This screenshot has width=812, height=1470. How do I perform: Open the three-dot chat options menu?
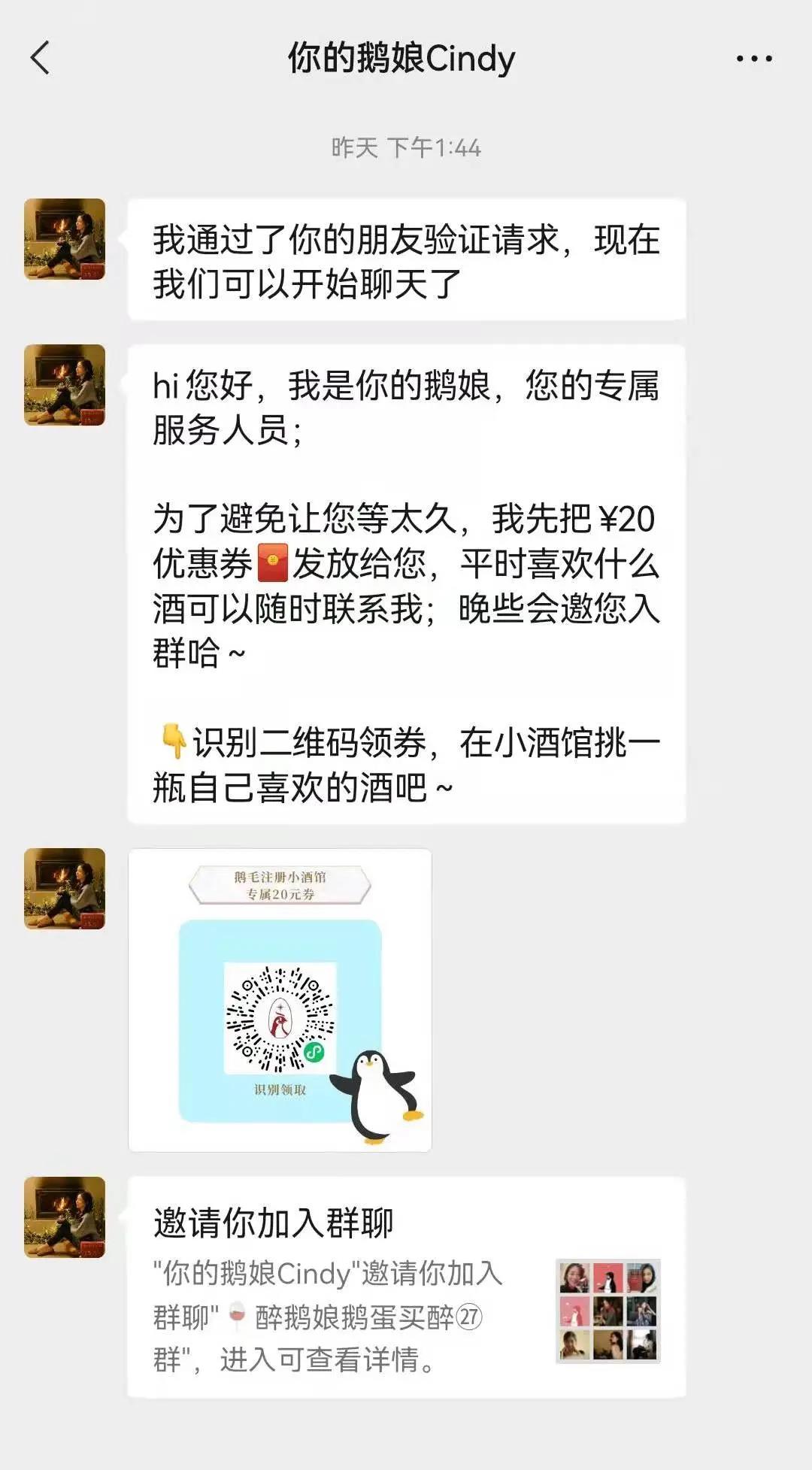(x=753, y=58)
